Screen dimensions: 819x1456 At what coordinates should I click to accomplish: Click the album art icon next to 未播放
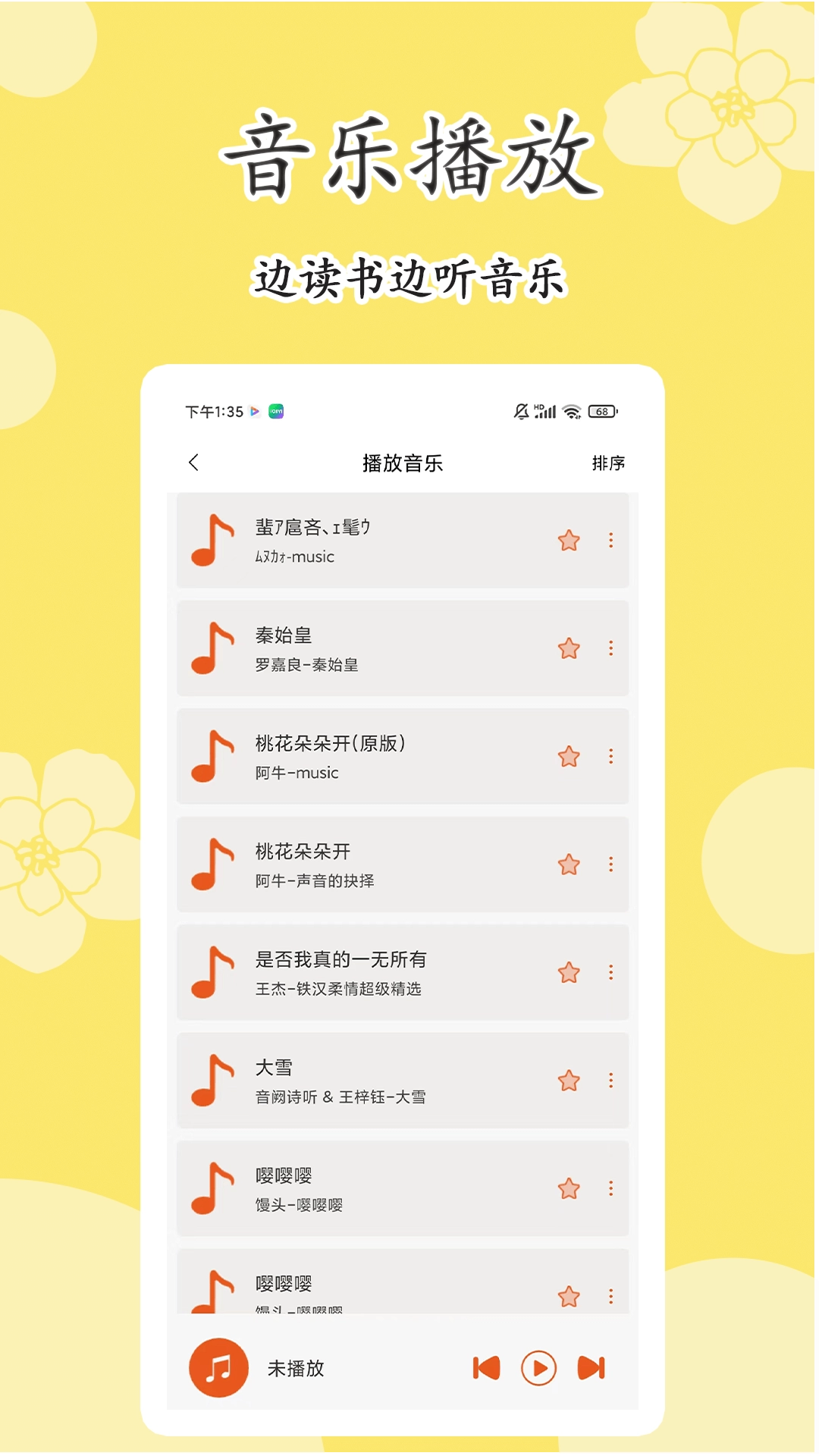[x=218, y=1368]
